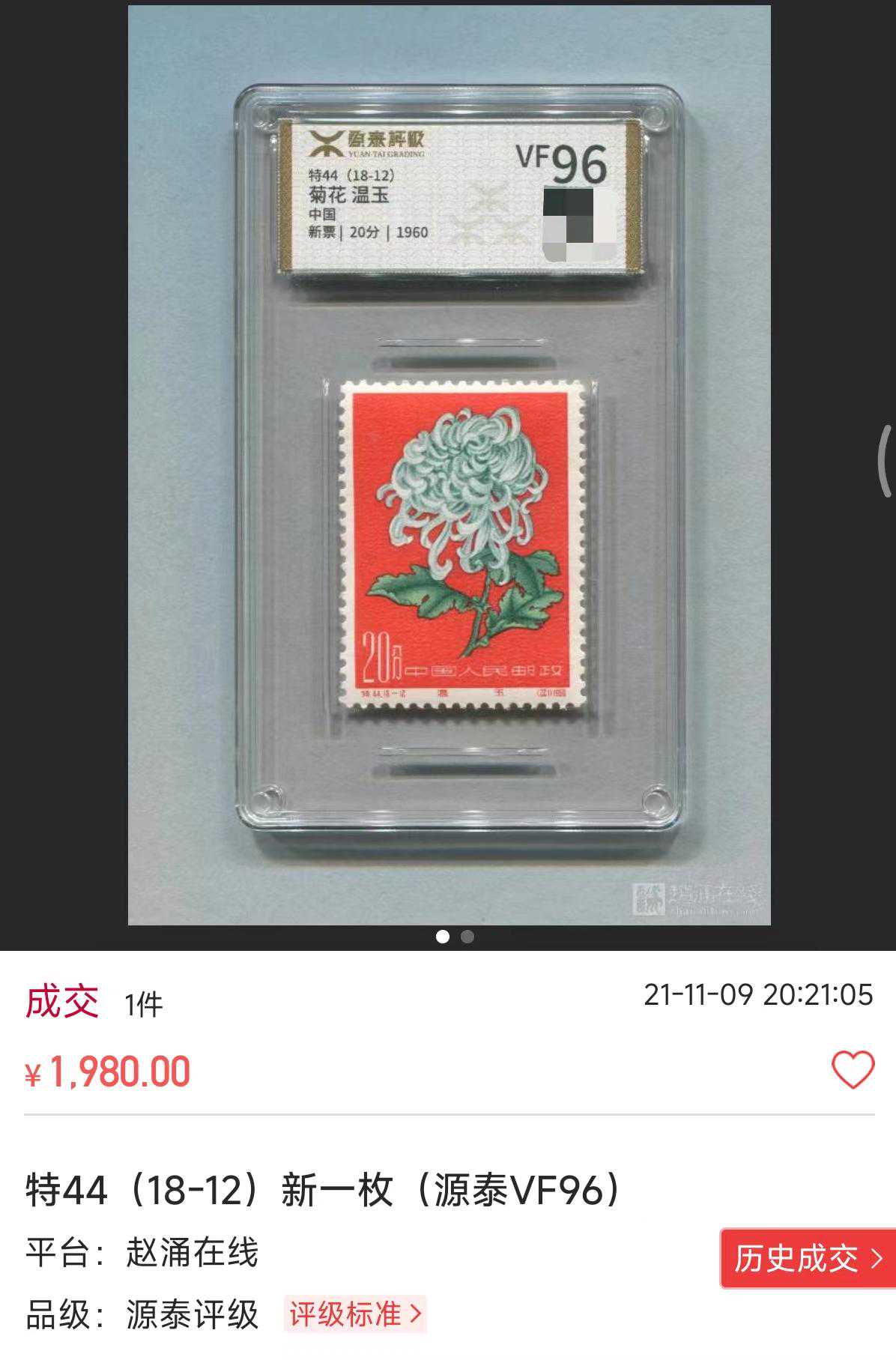Favorite this stamp with the heart icon

[853, 1069]
